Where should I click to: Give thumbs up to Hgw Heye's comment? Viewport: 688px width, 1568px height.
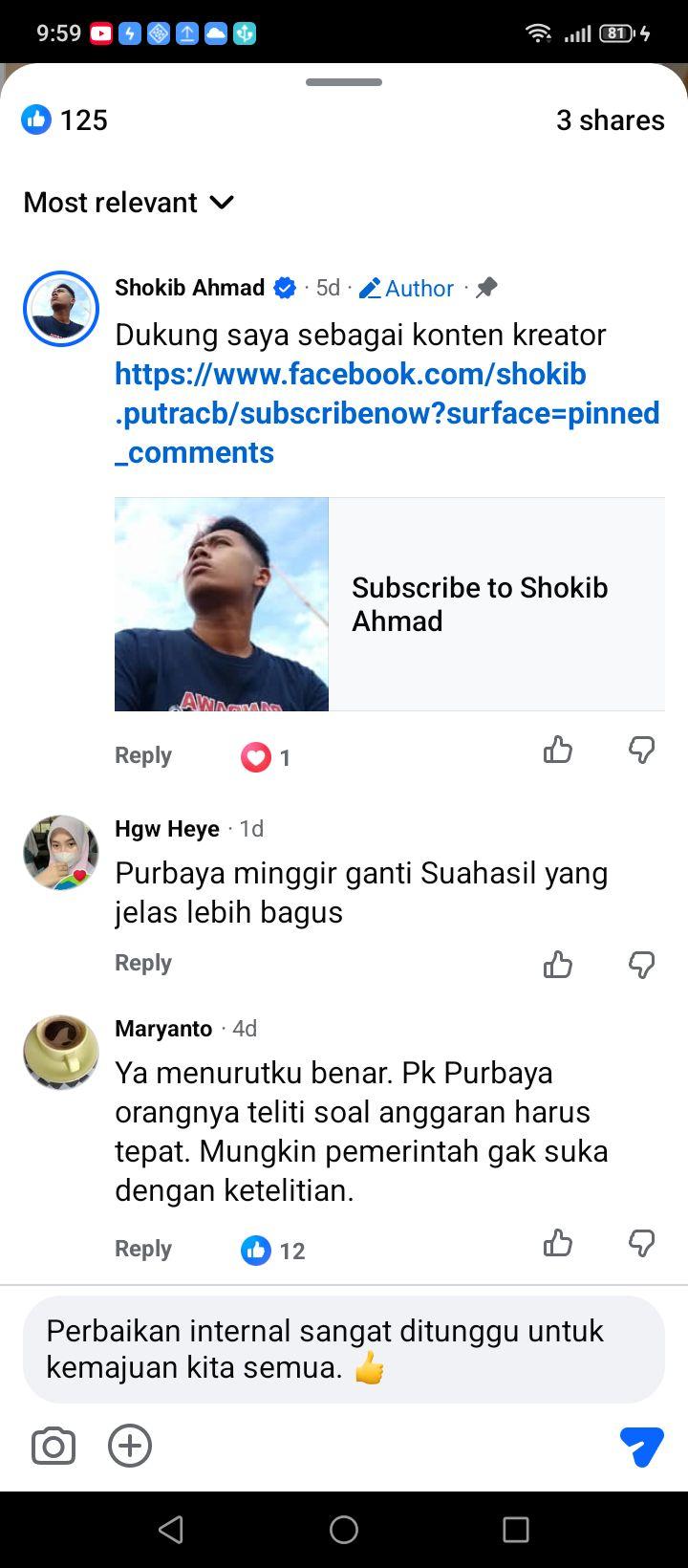pos(558,965)
